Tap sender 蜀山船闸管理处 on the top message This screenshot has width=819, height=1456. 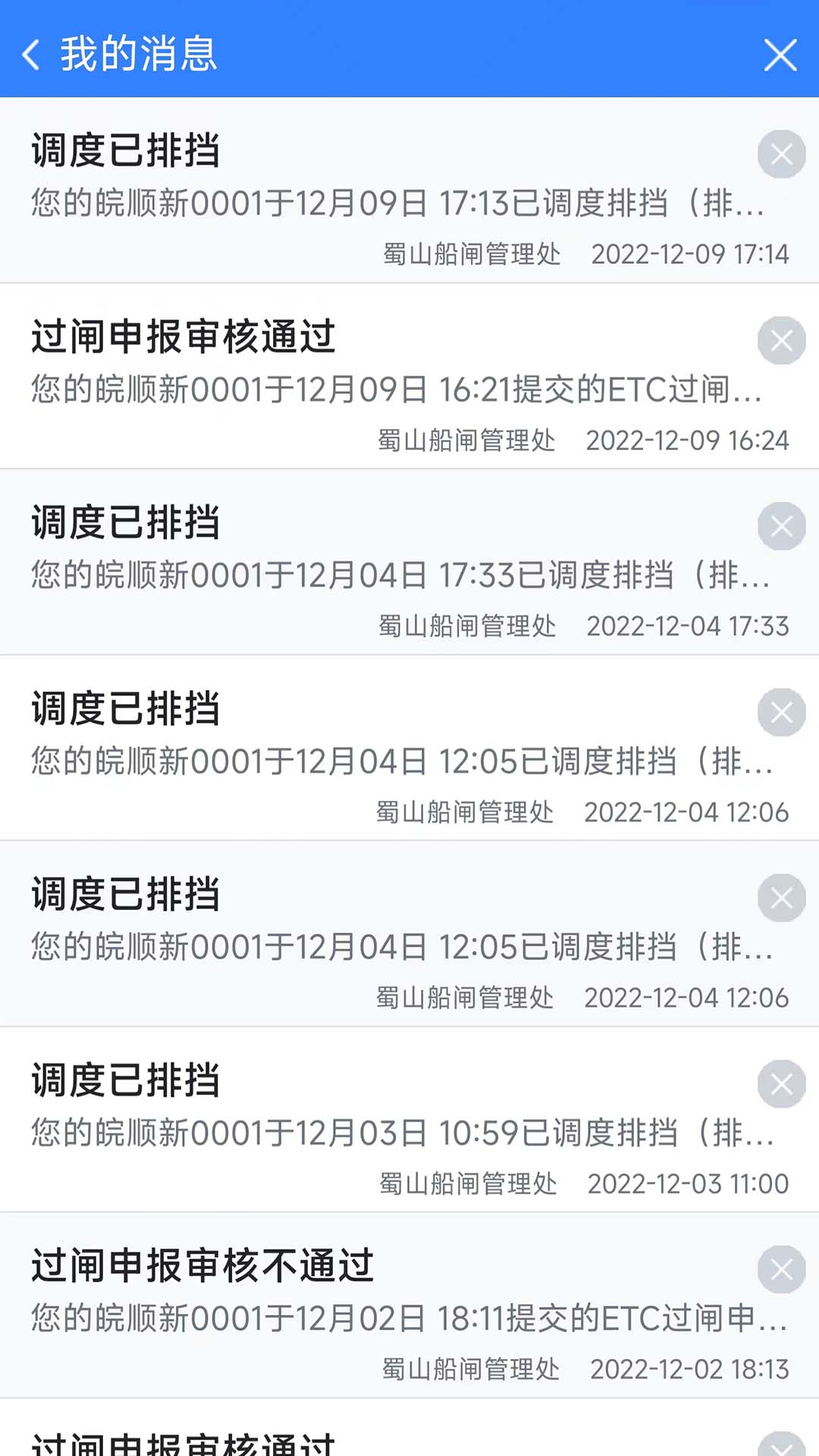coord(470,256)
